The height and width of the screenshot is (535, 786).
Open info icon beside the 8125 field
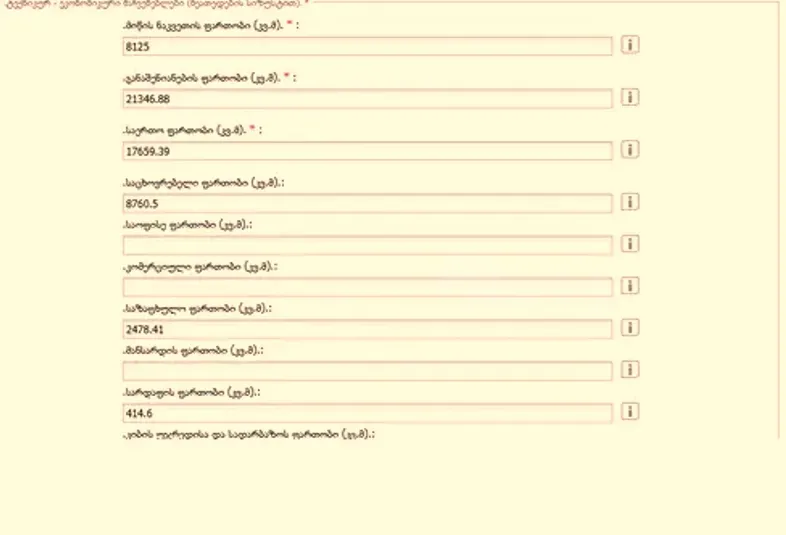pos(630,45)
